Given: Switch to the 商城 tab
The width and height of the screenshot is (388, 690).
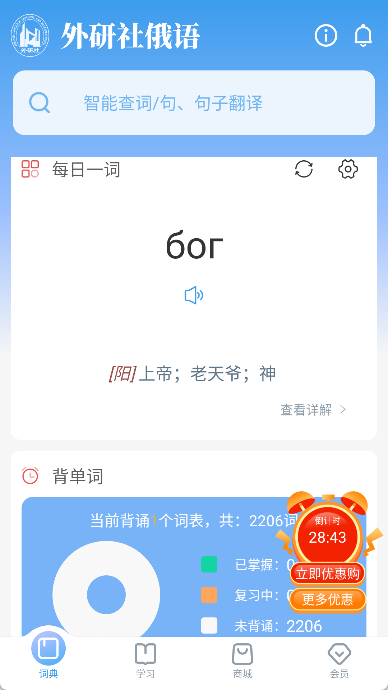Looking at the screenshot, I should [x=242, y=661].
